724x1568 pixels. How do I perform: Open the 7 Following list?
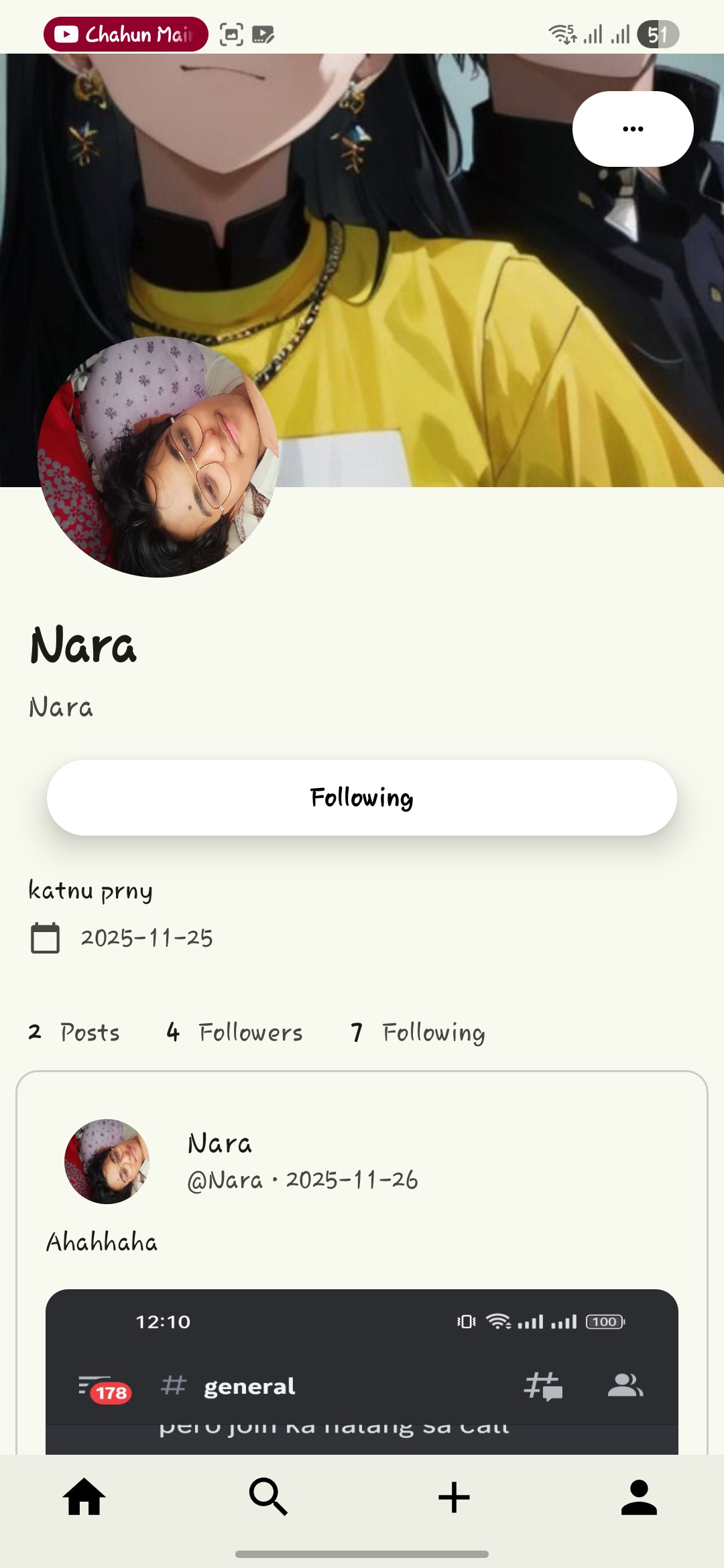[418, 1033]
